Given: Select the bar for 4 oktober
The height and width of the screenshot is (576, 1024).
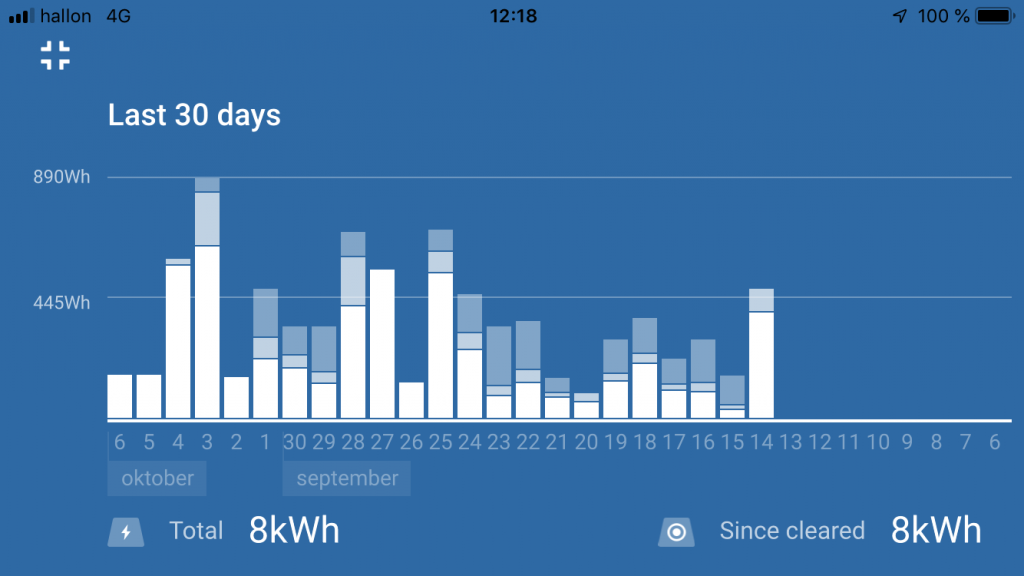Looking at the screenshot, I should (x=178, y=340).
